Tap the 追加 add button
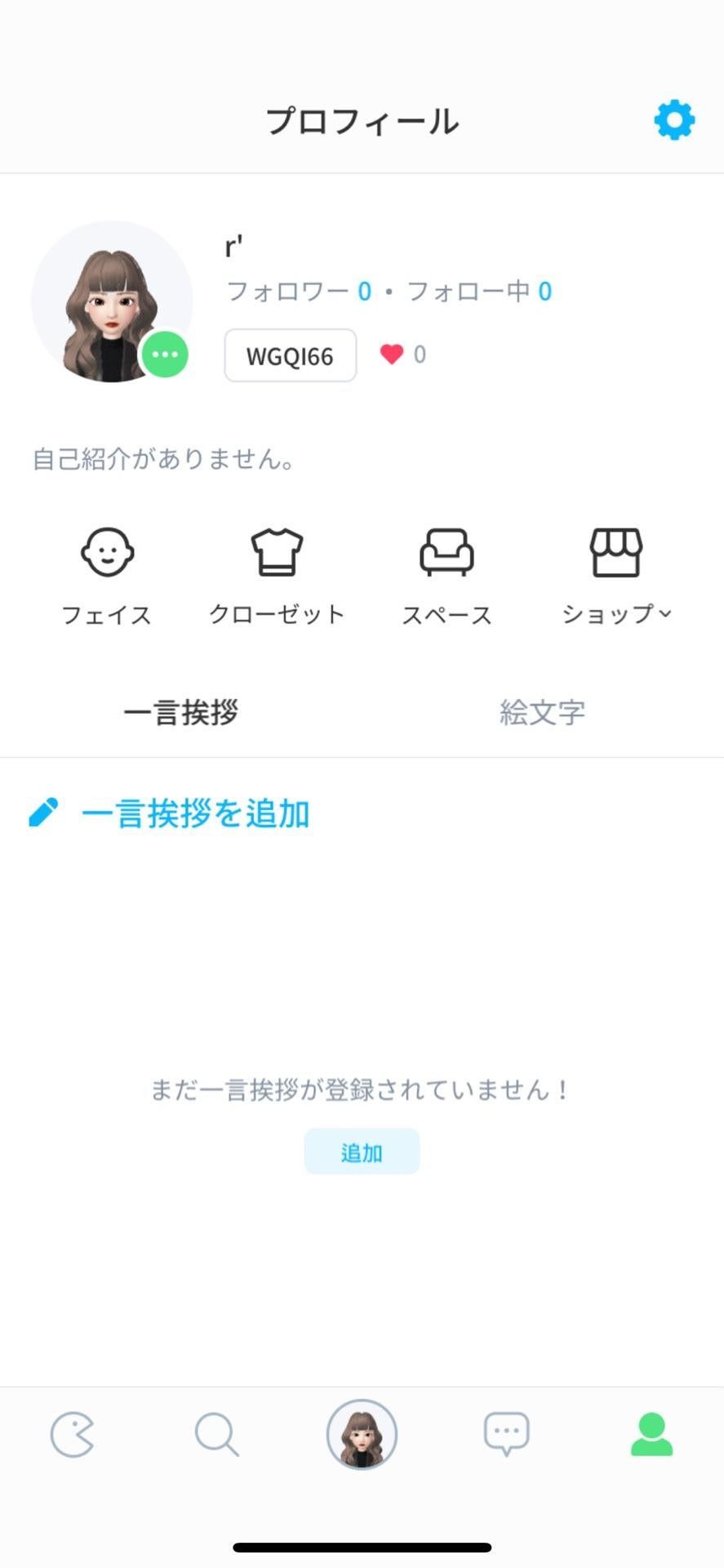This screenshot has width=724, height=1568. [362, 1151]
